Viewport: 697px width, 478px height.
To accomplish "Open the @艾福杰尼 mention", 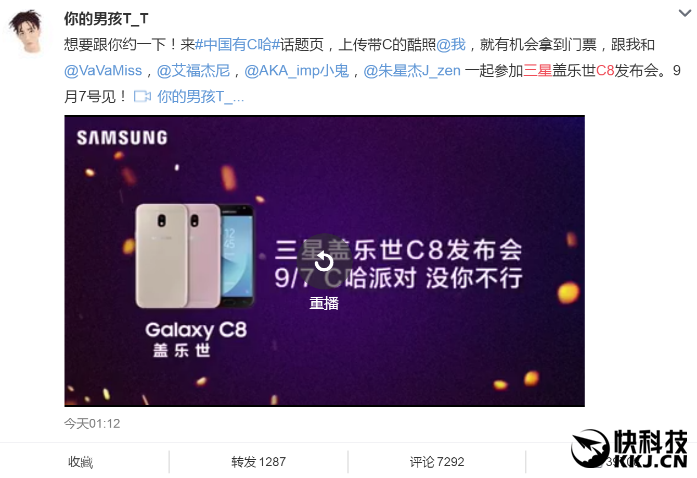I will [x=195, y=71].
